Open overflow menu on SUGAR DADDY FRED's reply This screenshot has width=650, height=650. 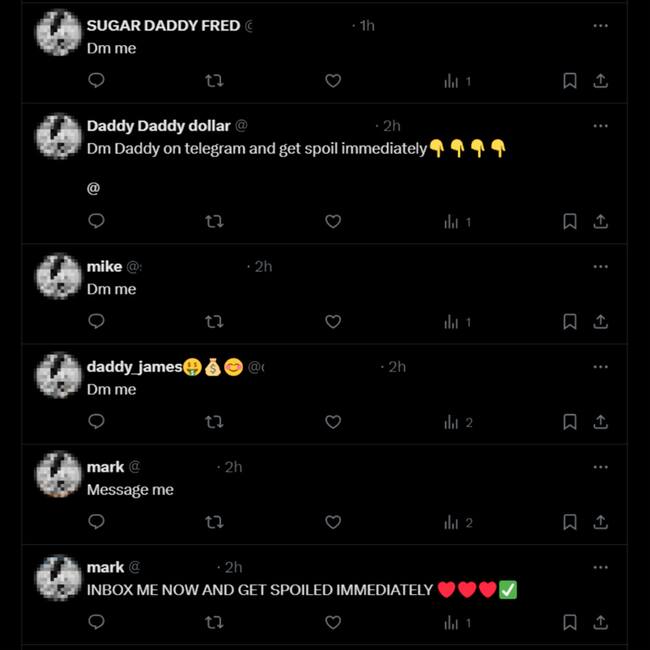pyautogui.click(x=600, y=26)
